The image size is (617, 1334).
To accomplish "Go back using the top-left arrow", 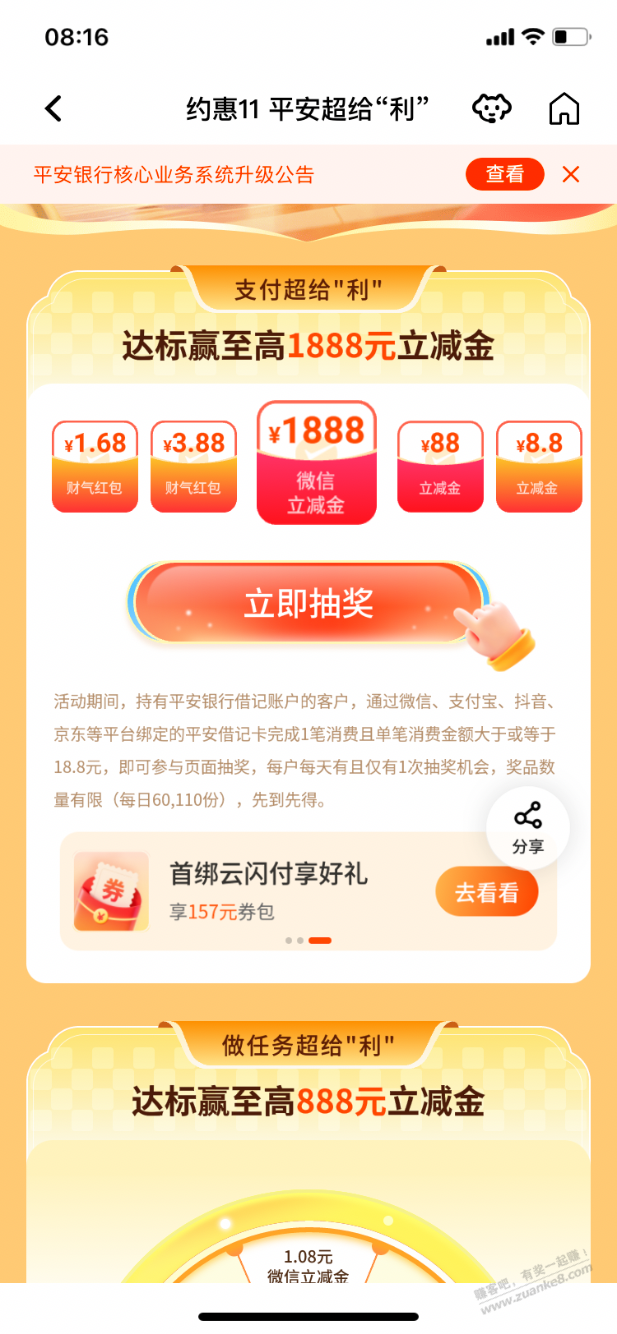I will pyautogui.click(x=54, y=109).
